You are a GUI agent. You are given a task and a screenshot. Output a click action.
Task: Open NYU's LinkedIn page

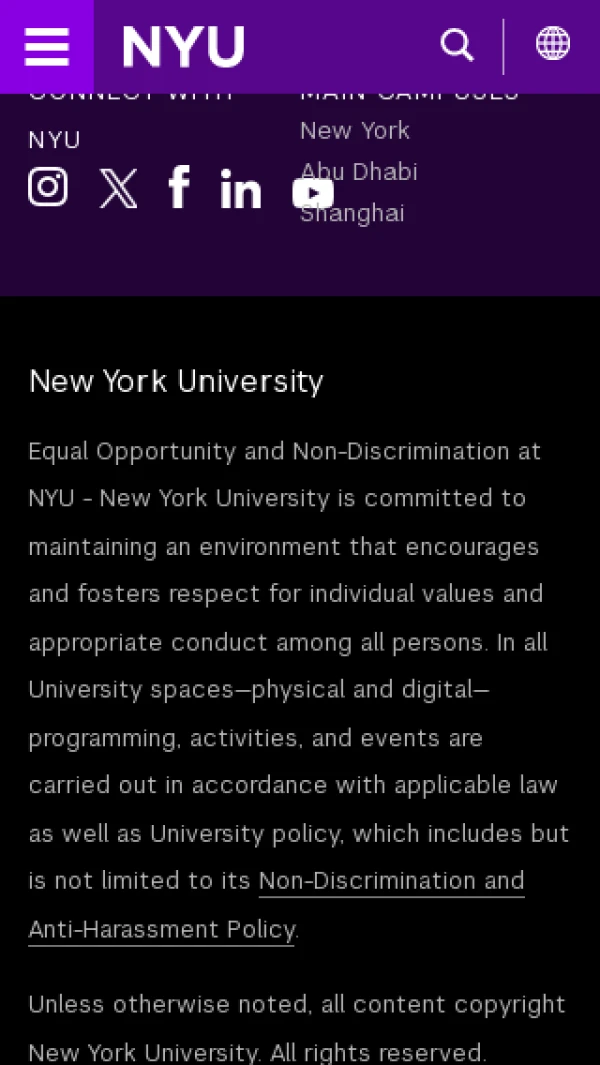pyautogui.click(x=241, y=189)
